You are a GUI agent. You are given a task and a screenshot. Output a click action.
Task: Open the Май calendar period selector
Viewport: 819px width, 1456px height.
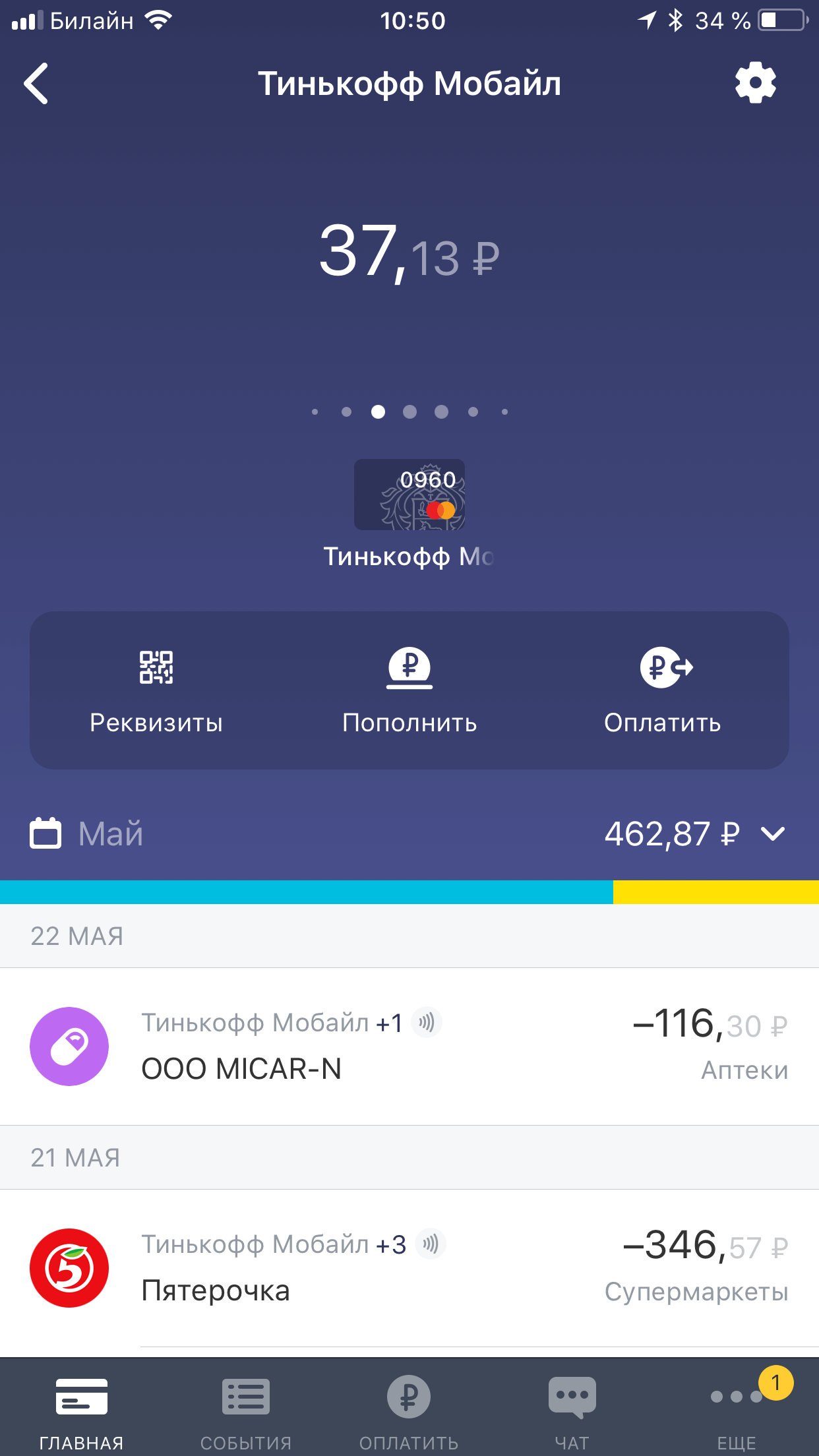86,834
